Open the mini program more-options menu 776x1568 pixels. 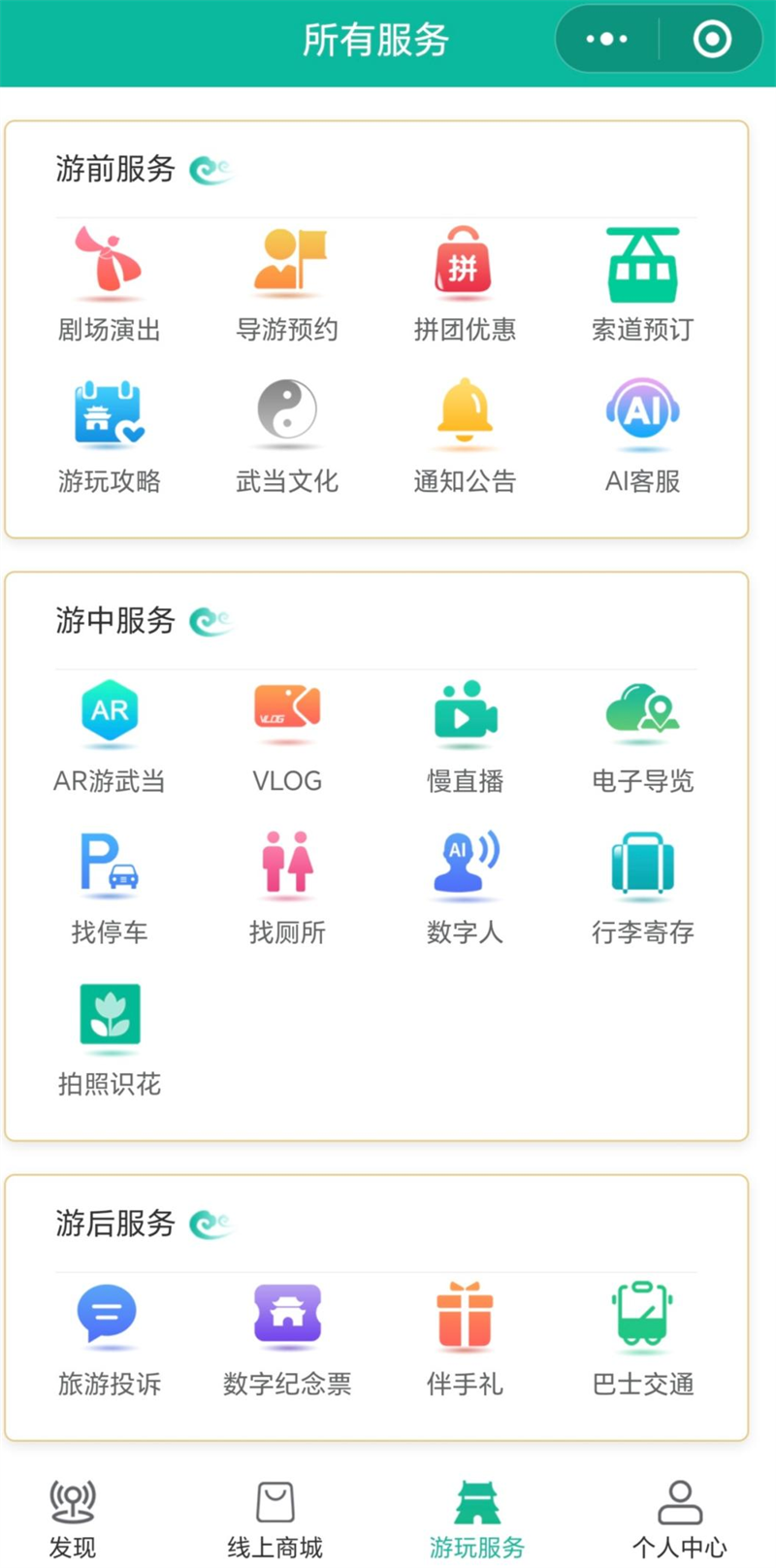[607, 40]
